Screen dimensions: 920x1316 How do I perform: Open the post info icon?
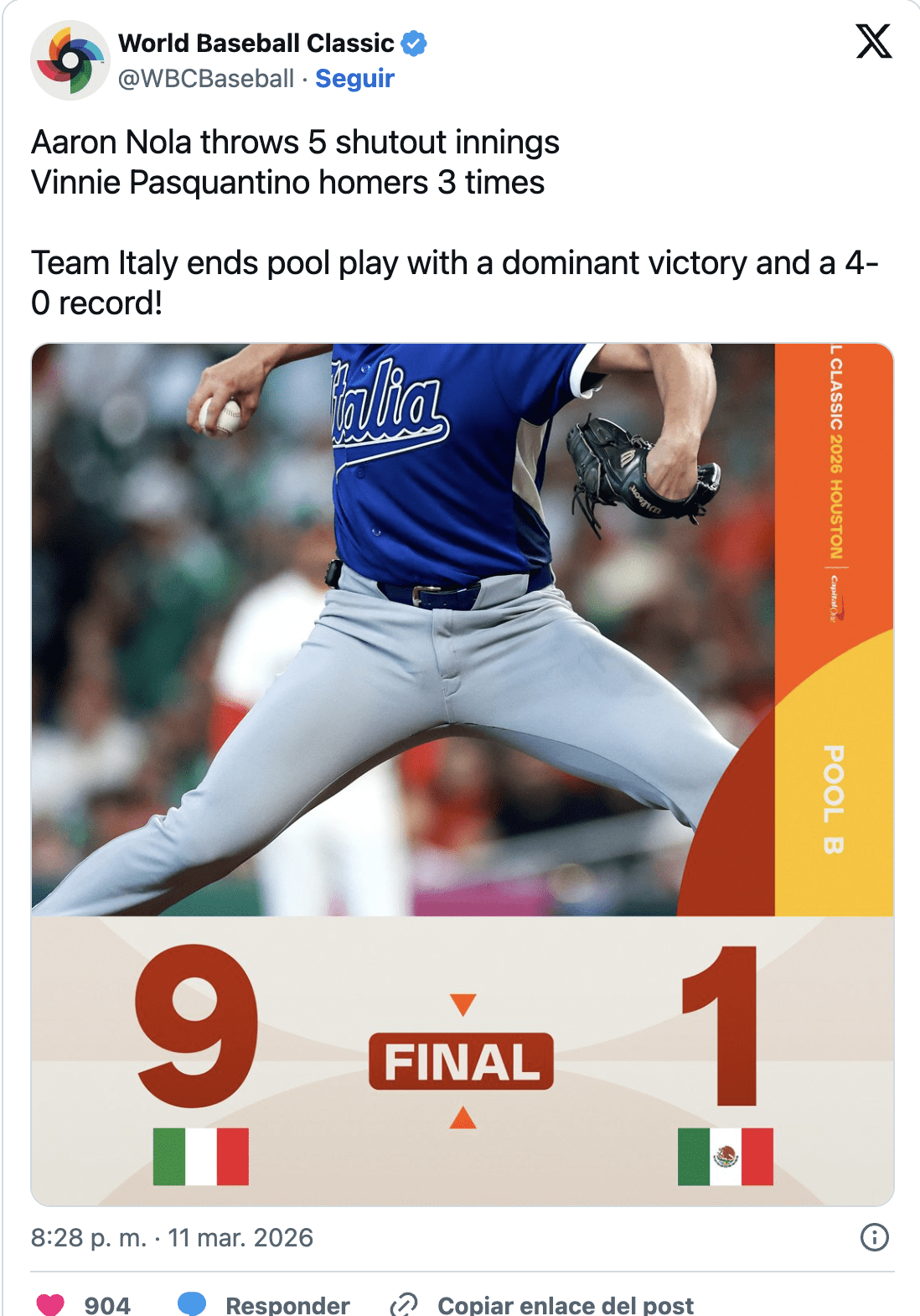click(x=874, y=1237)
